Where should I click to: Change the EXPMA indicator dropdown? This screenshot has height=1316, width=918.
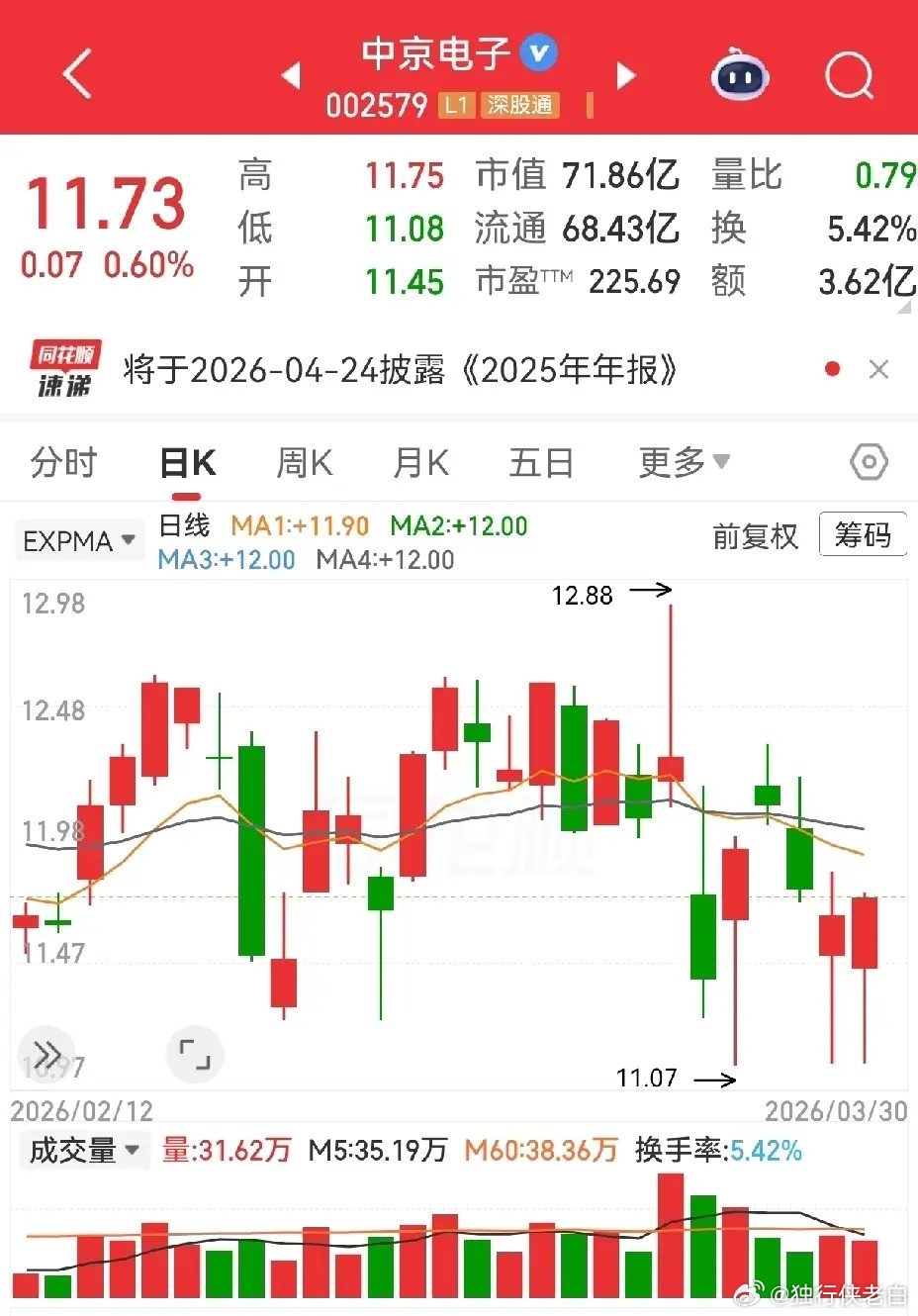point(79,541)
